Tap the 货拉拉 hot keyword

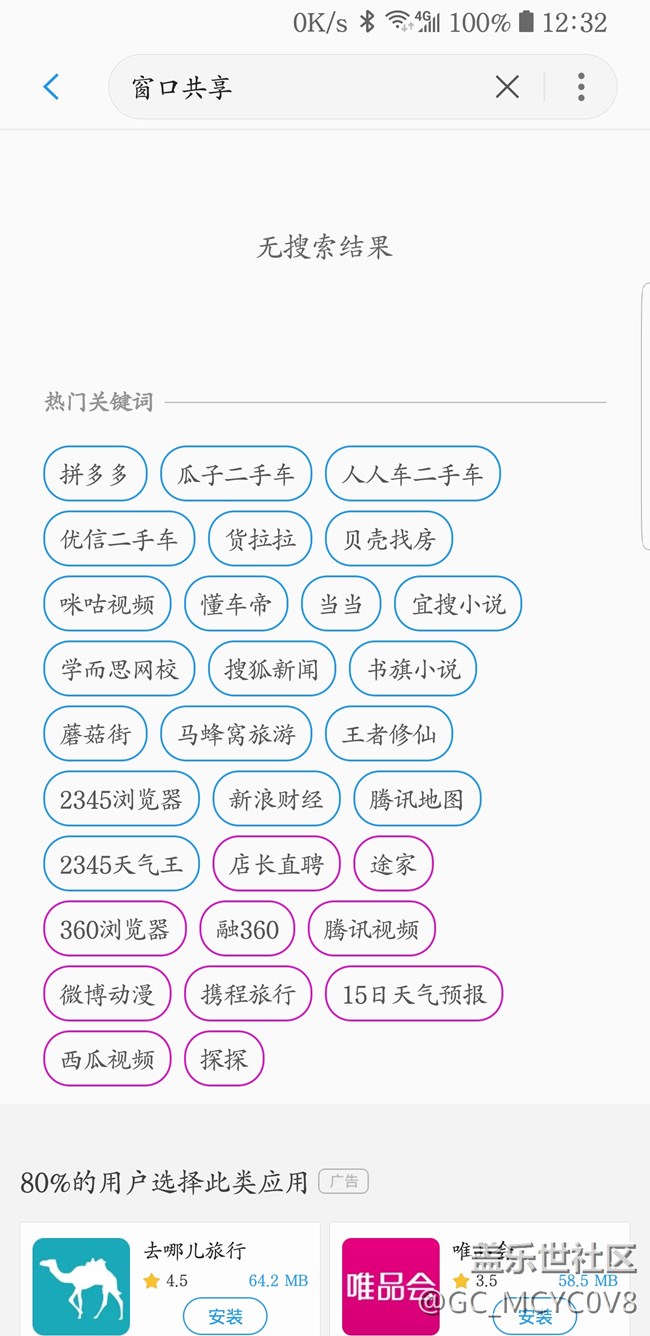pos(260,539)
